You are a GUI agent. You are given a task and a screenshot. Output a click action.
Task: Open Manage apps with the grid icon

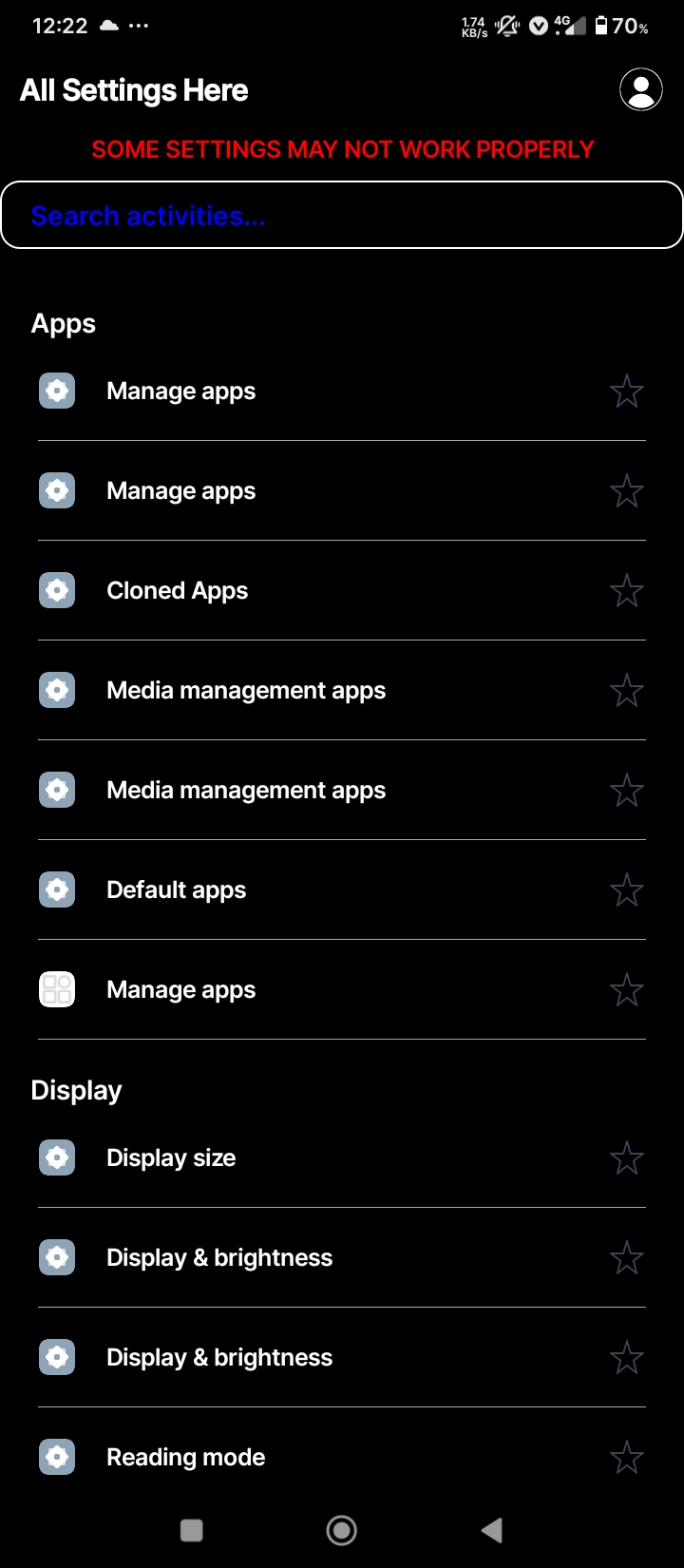tap(181, 989)
